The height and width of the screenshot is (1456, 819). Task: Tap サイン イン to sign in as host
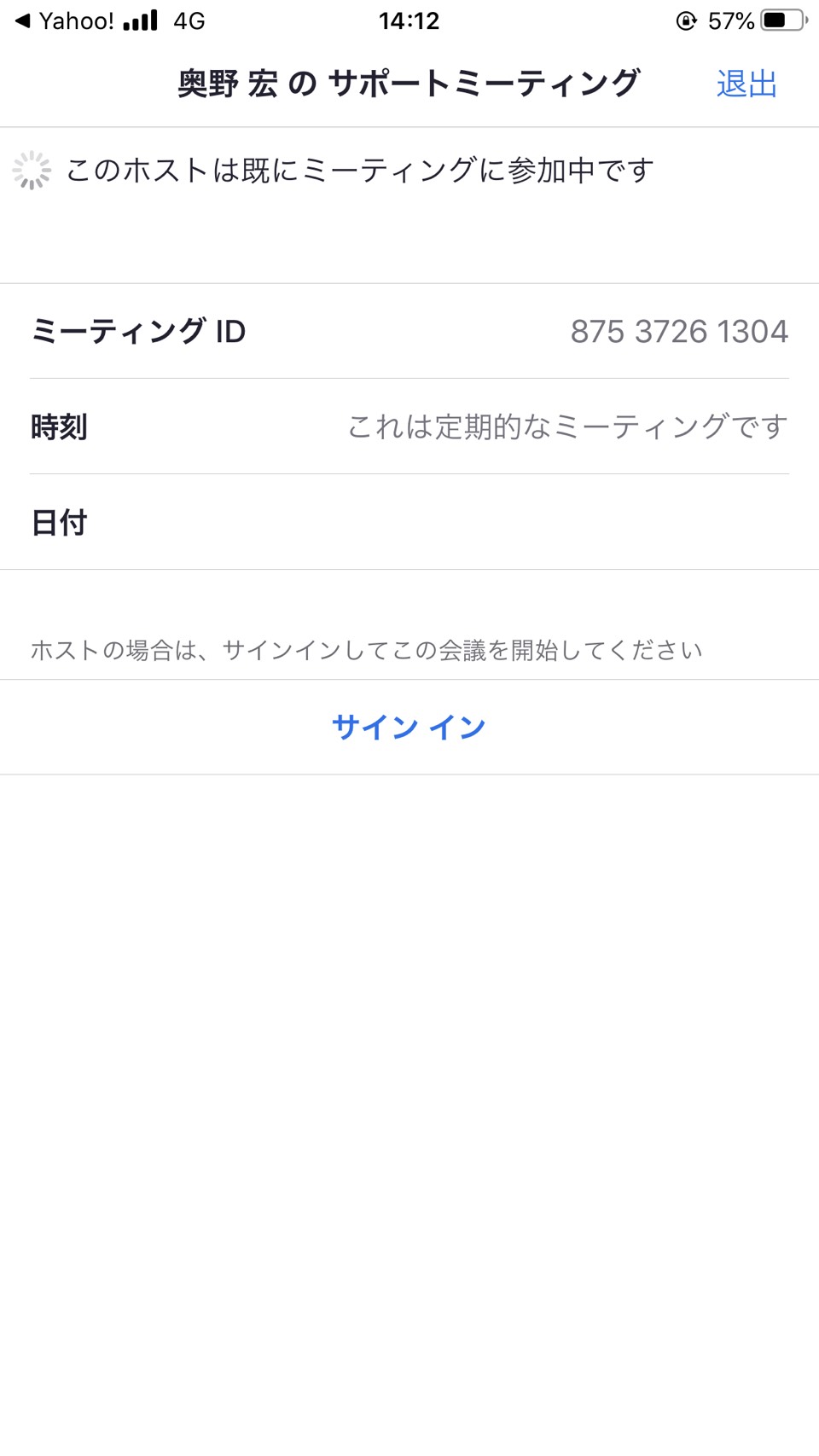409,728
